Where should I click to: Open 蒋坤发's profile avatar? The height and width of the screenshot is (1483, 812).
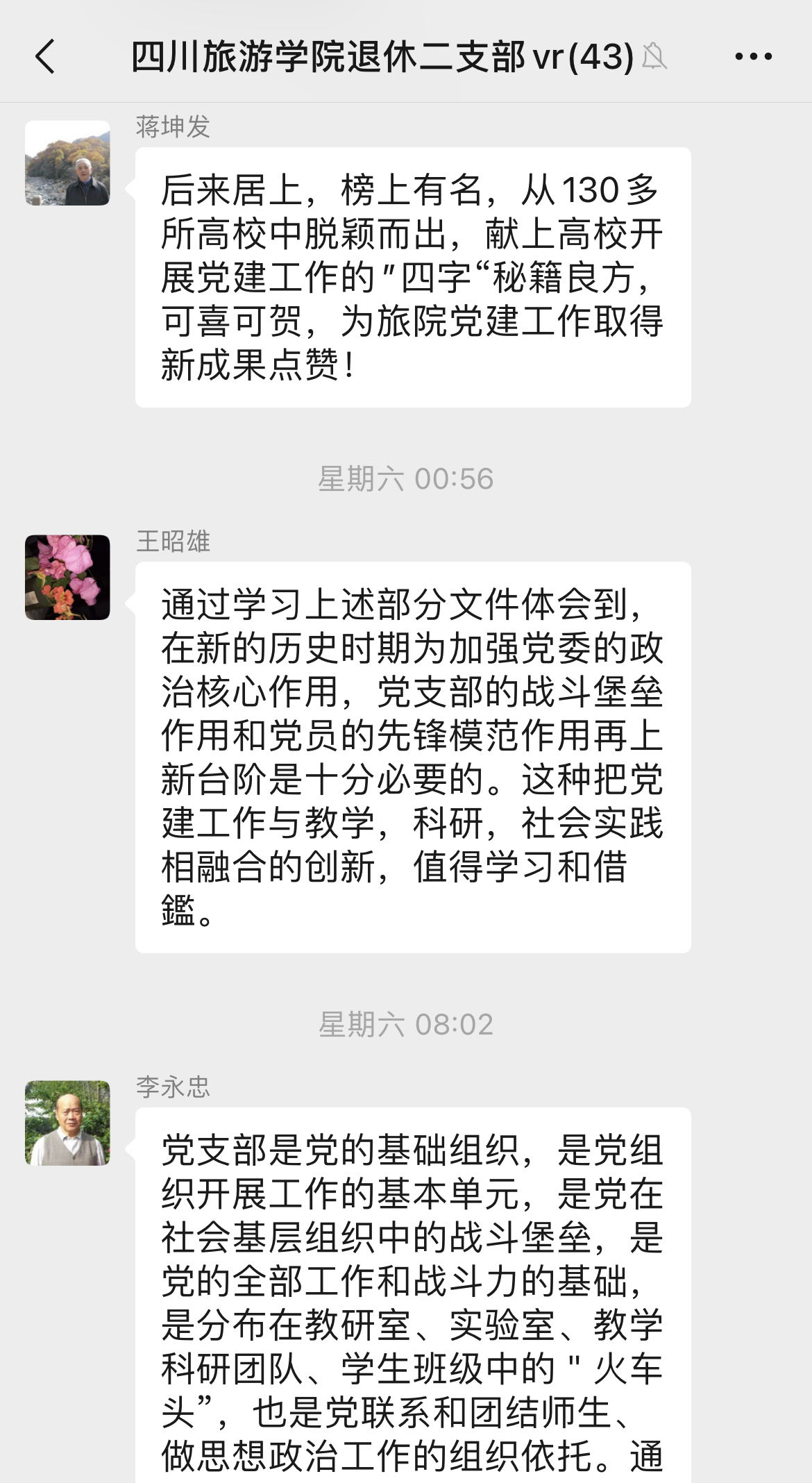point(67,163)
